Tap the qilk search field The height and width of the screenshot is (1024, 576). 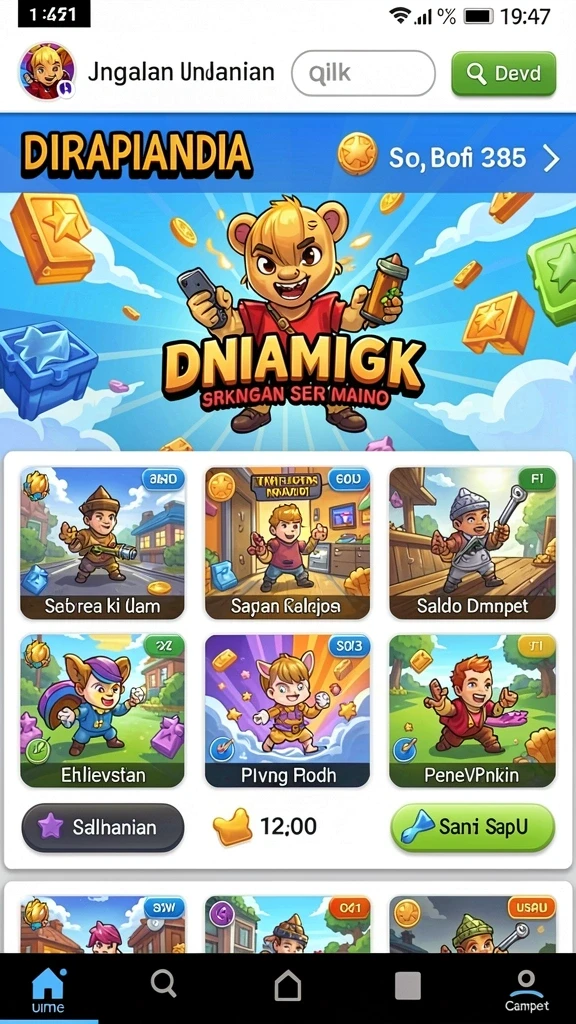[363, 74]
